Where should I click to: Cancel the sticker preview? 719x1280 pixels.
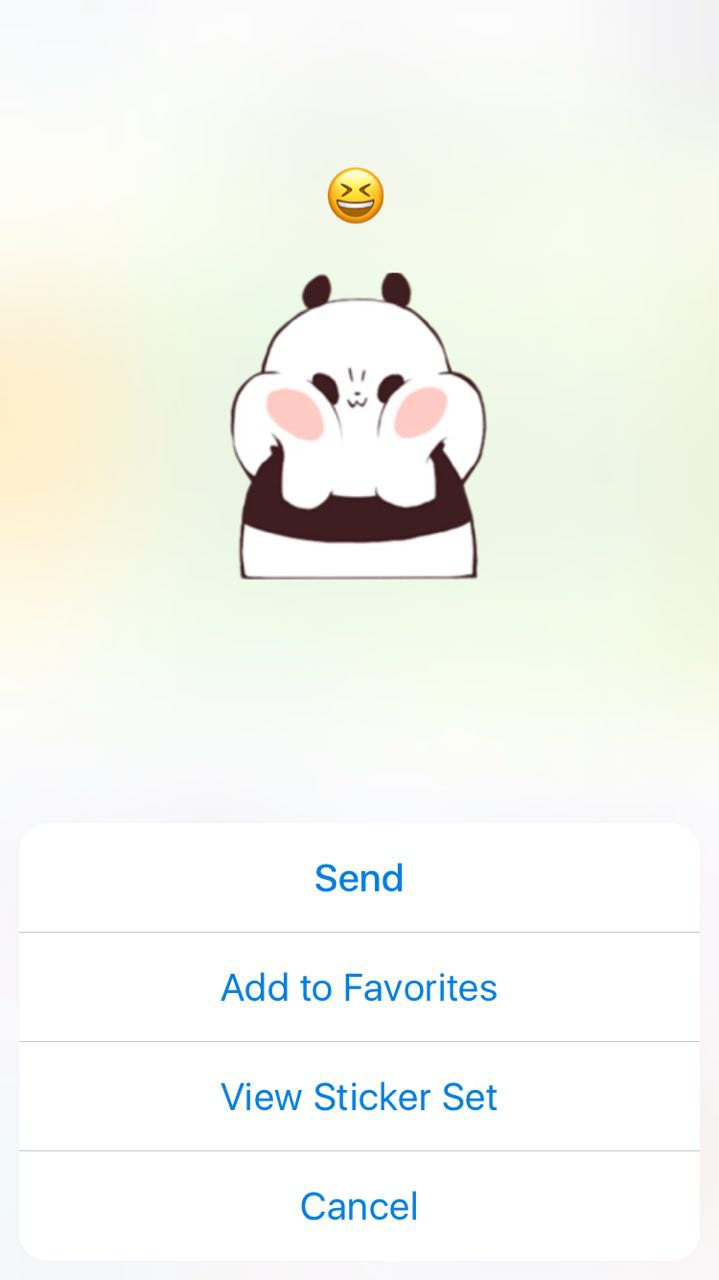coord(359,1206)
